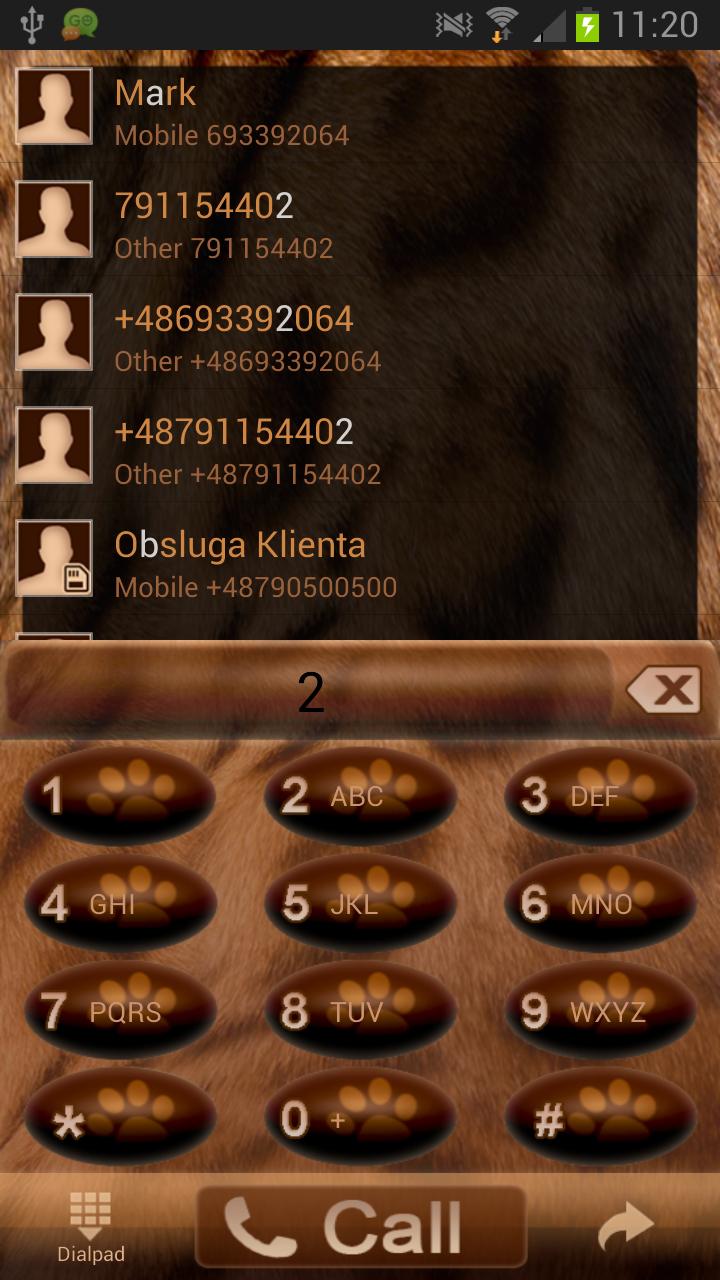Viewport: 720px width, 1280px height.
Task: Select the 791154402 contact row
Action: pyautogui.click(x=360, y=225)
